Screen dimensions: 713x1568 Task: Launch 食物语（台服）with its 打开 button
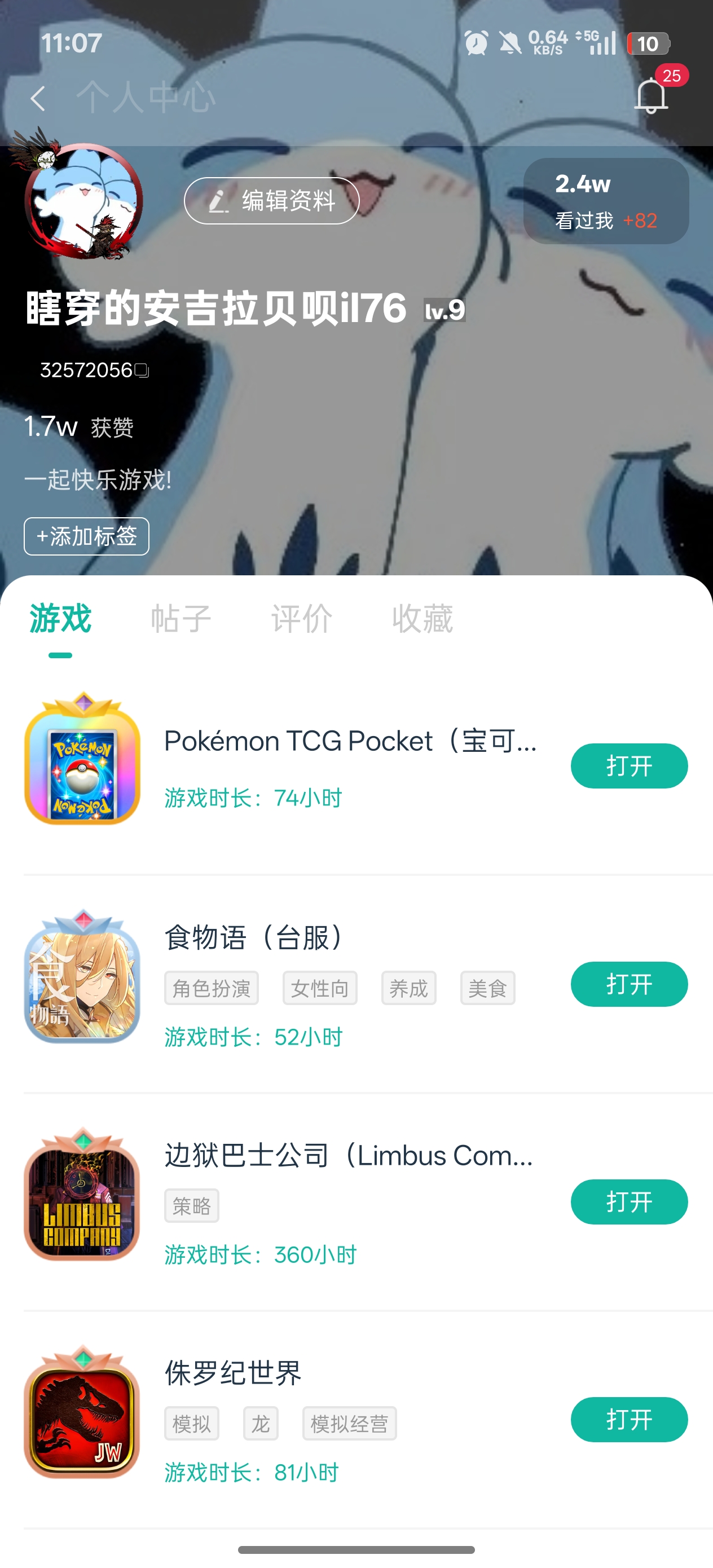tap(629, 984)
